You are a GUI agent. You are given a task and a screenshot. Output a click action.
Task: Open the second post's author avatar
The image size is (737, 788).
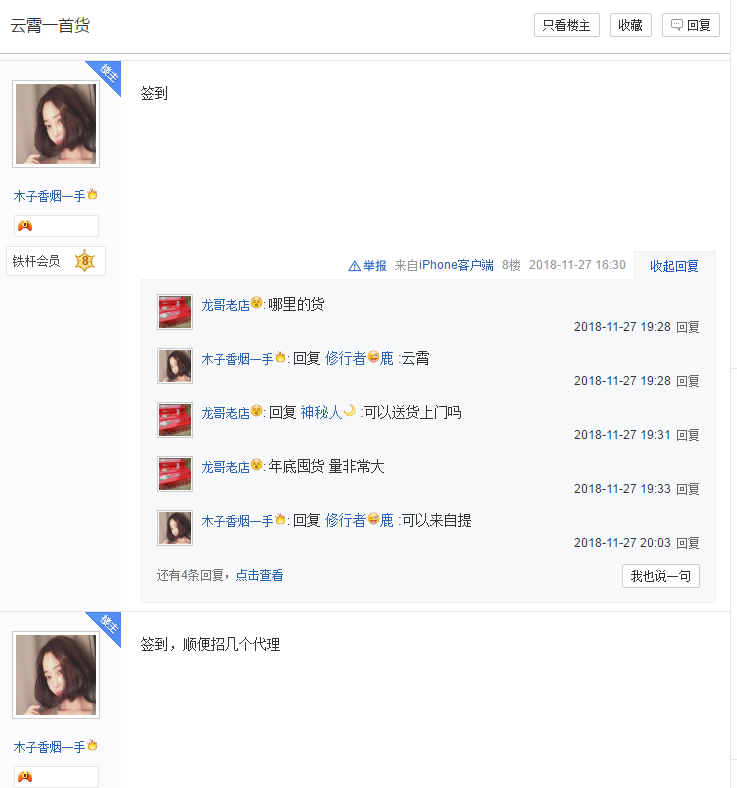56,675
